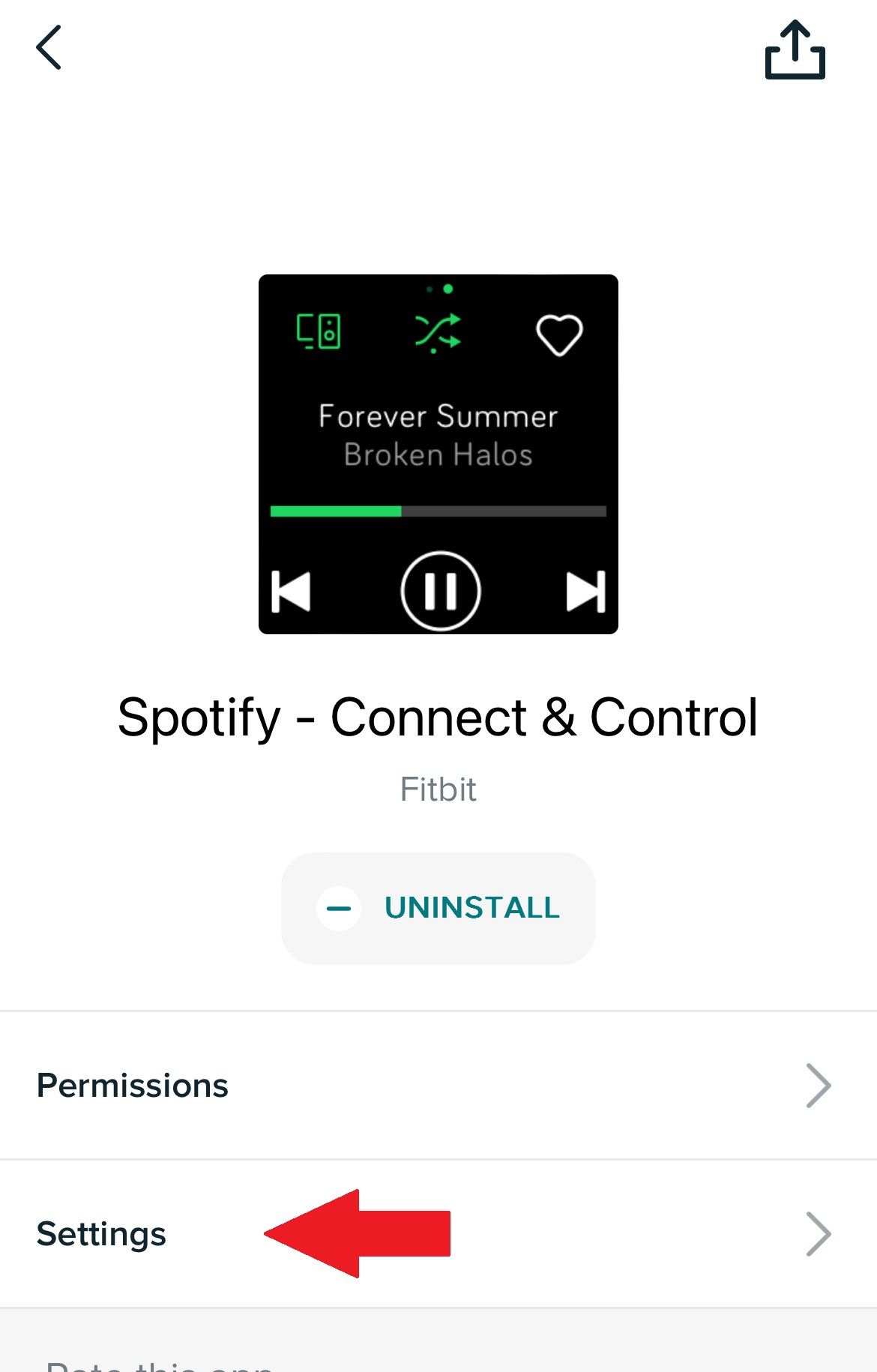877x1372 pixels.
Task: Select the Settings menu row
Action: (x=101, y=1233)
